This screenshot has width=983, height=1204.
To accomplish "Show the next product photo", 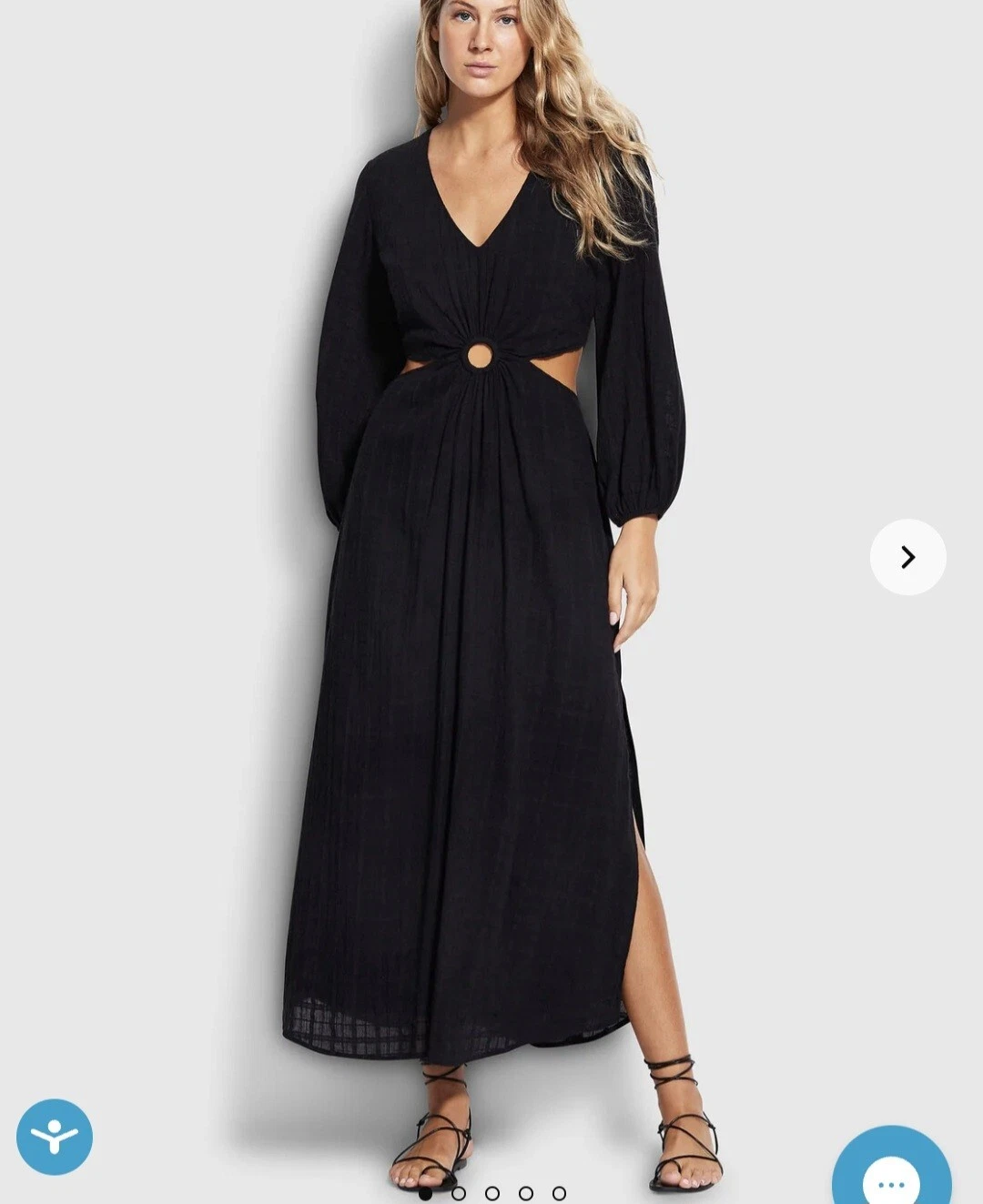I will click(907, 557).
